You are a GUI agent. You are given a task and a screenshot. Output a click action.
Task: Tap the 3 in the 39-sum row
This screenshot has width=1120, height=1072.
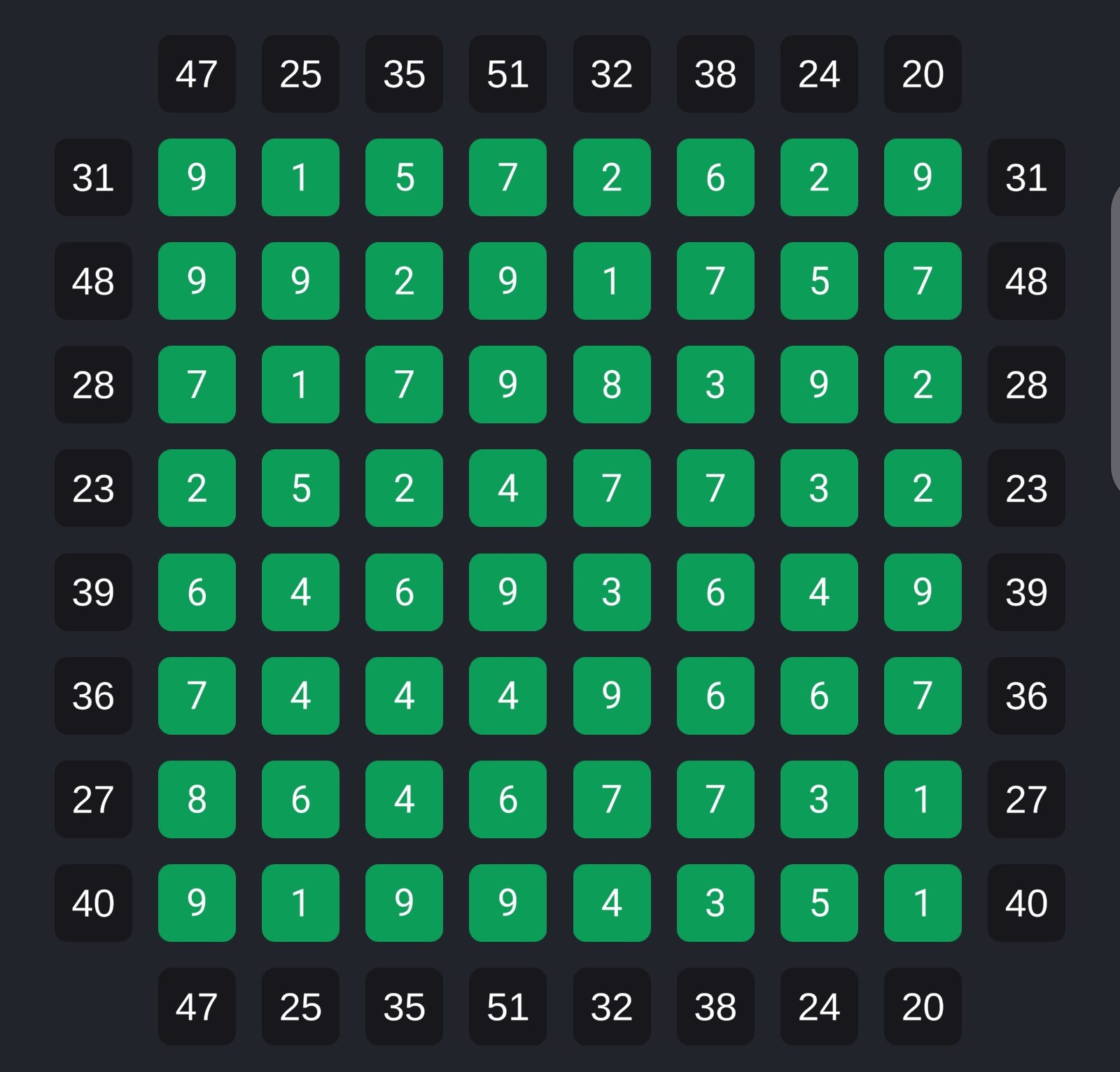point(611,592)
